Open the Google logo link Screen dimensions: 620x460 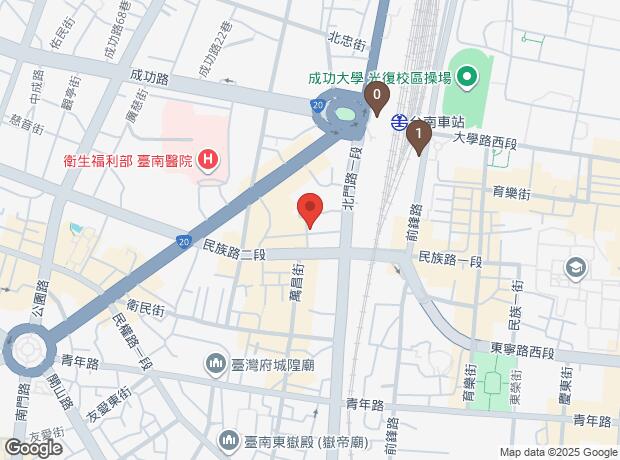click(x=34, y=448)
